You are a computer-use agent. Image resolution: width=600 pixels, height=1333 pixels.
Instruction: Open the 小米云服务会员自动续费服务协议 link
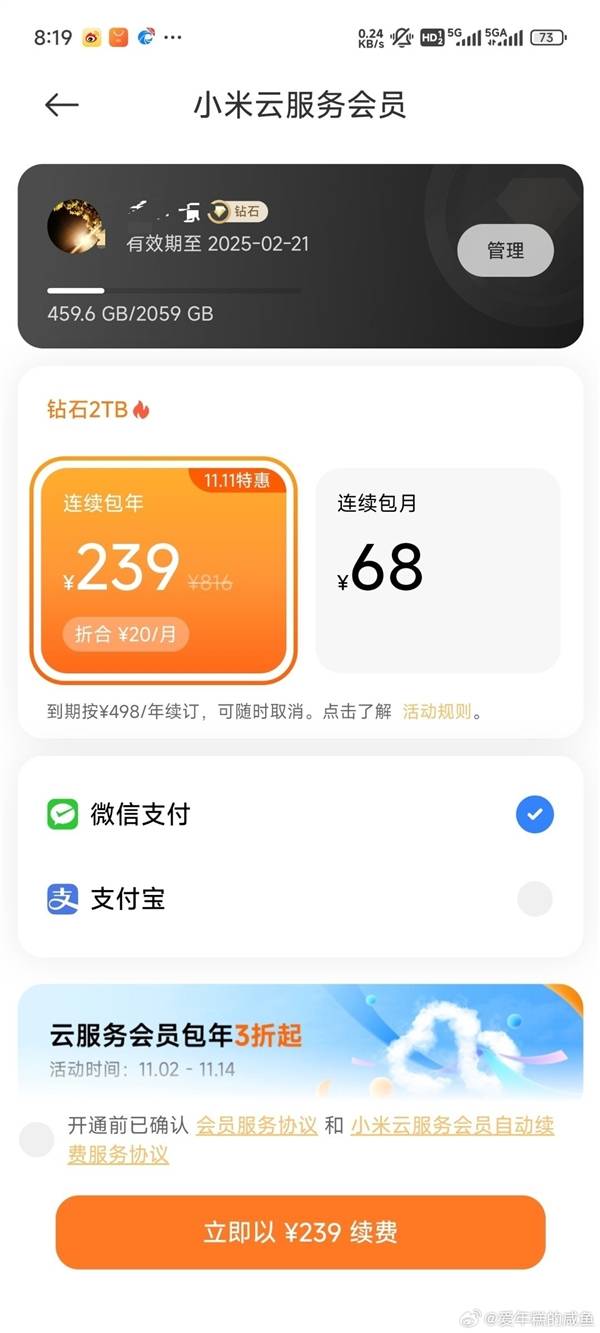452,1126
